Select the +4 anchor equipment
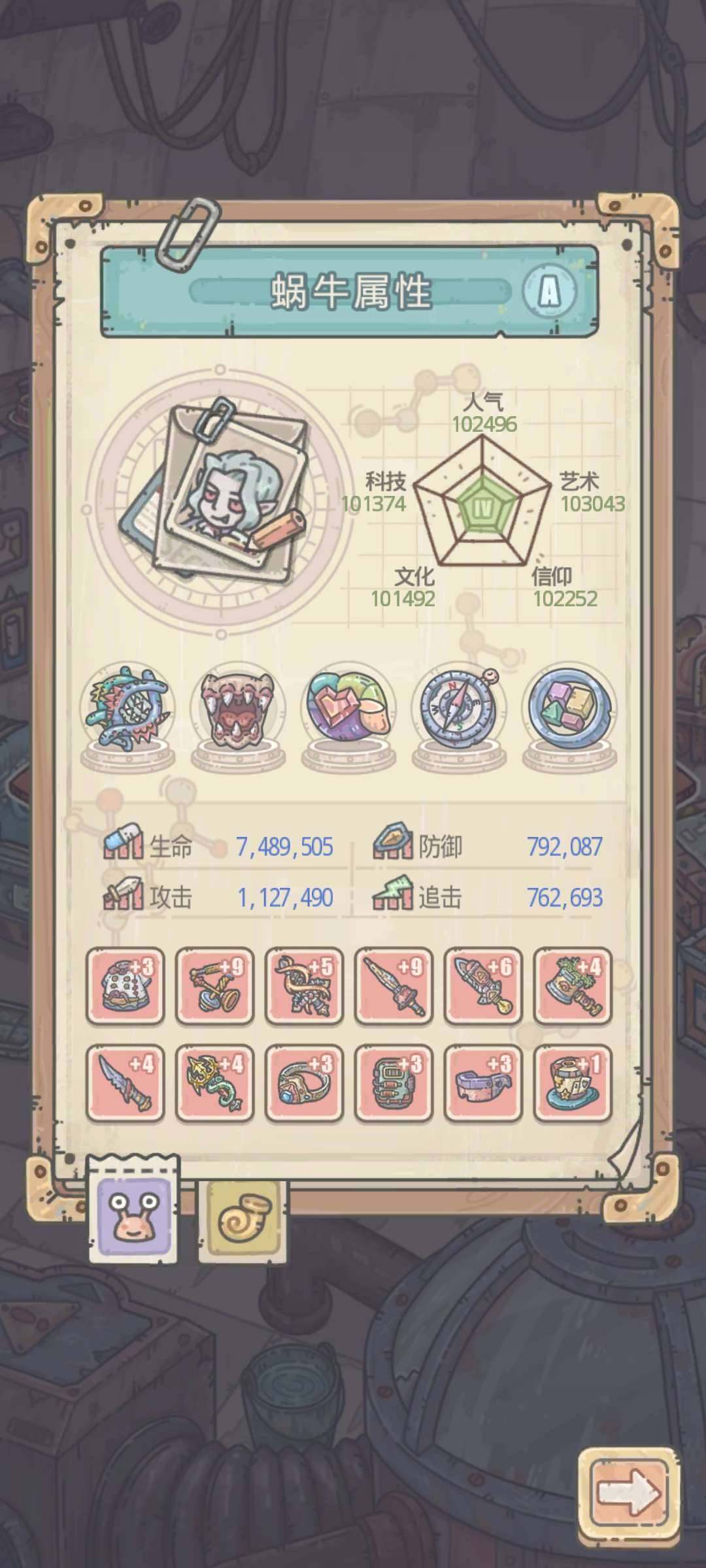706x1568 pixels. point(214,1084)
